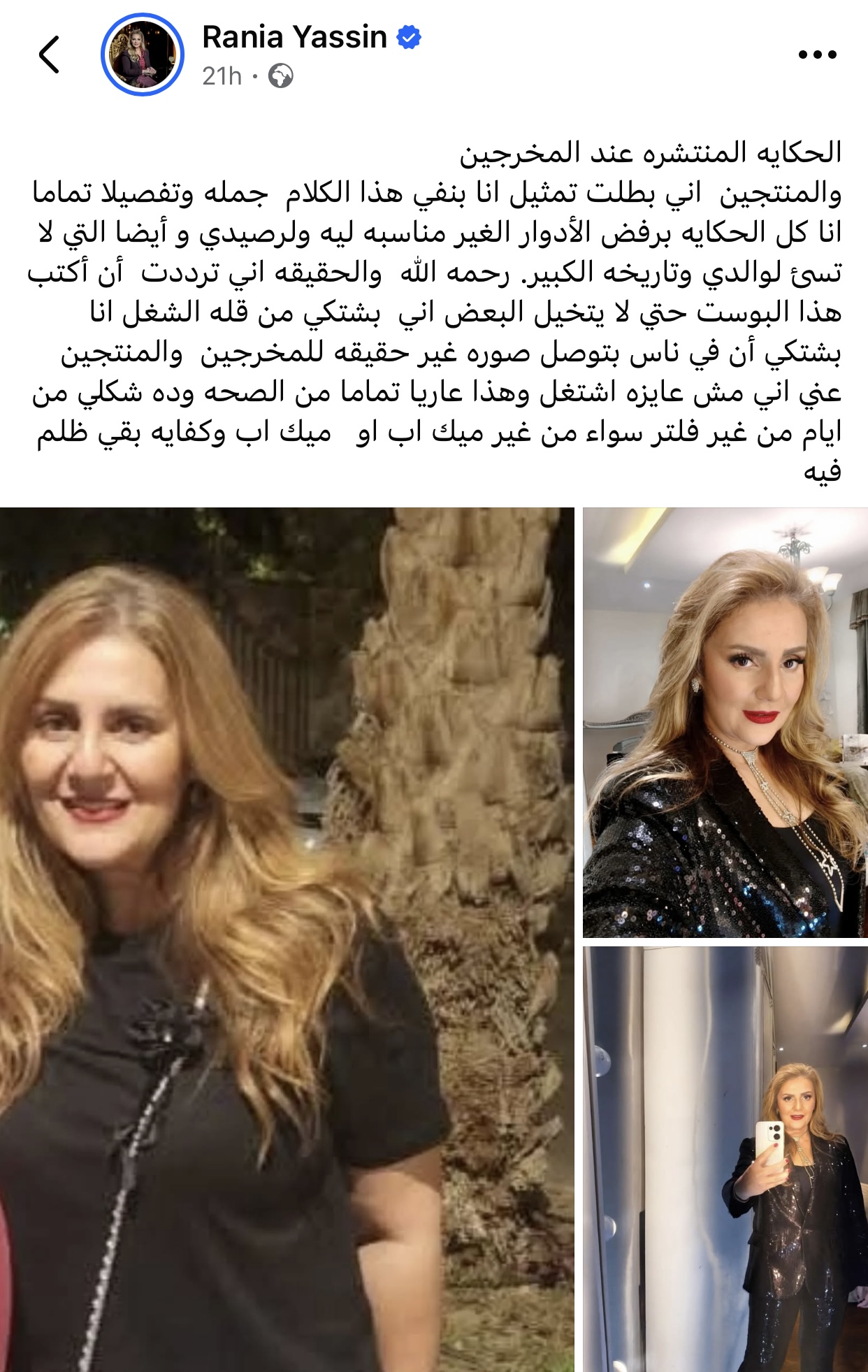The height and width of the screenshot is (1372, 868).
Task: Open the sequin jacket portrait photo
Action: coord(725,722)
